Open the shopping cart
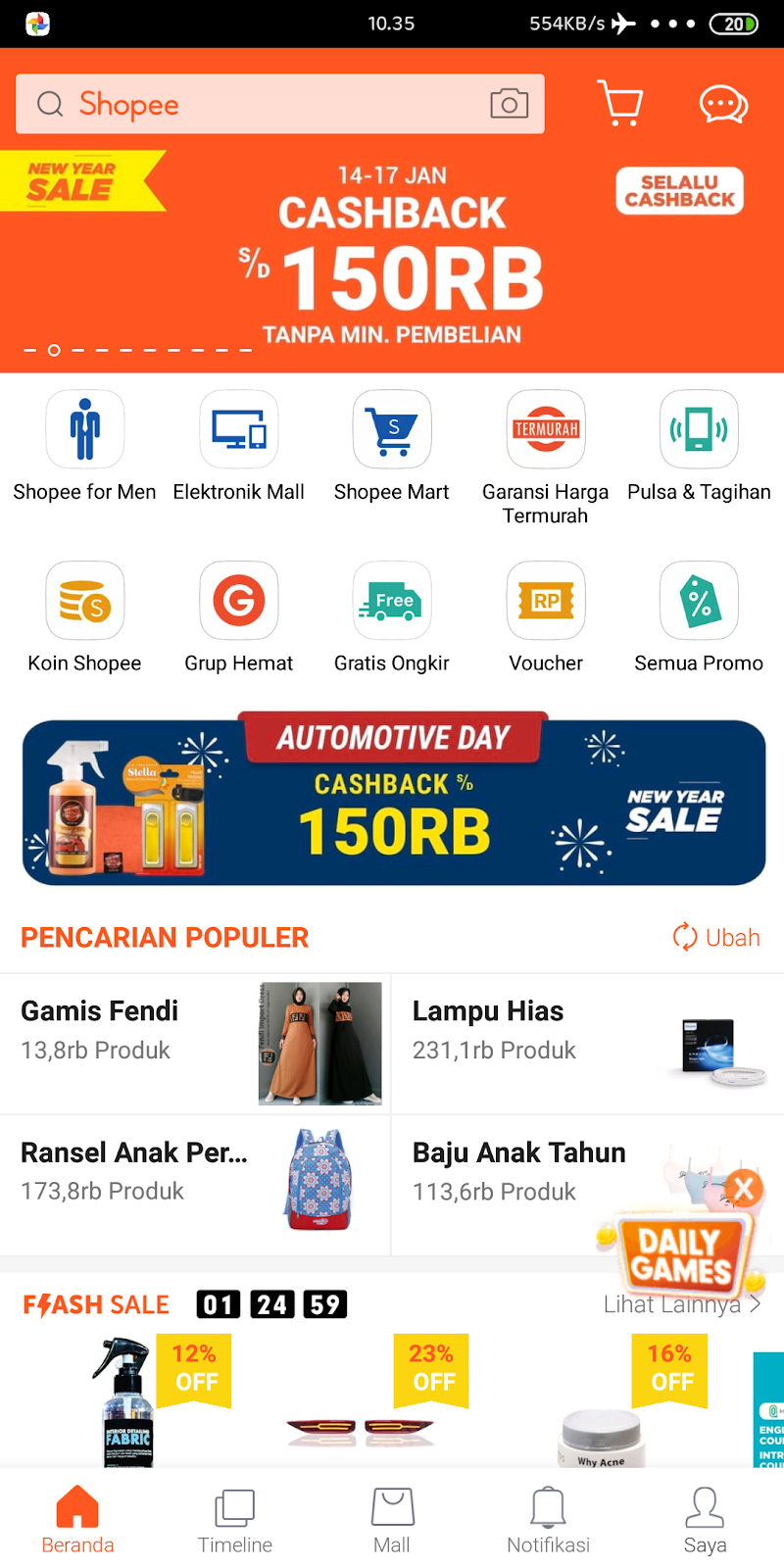Image resolution: width=784 pixels, height=1568 pixels. [620, 104]
